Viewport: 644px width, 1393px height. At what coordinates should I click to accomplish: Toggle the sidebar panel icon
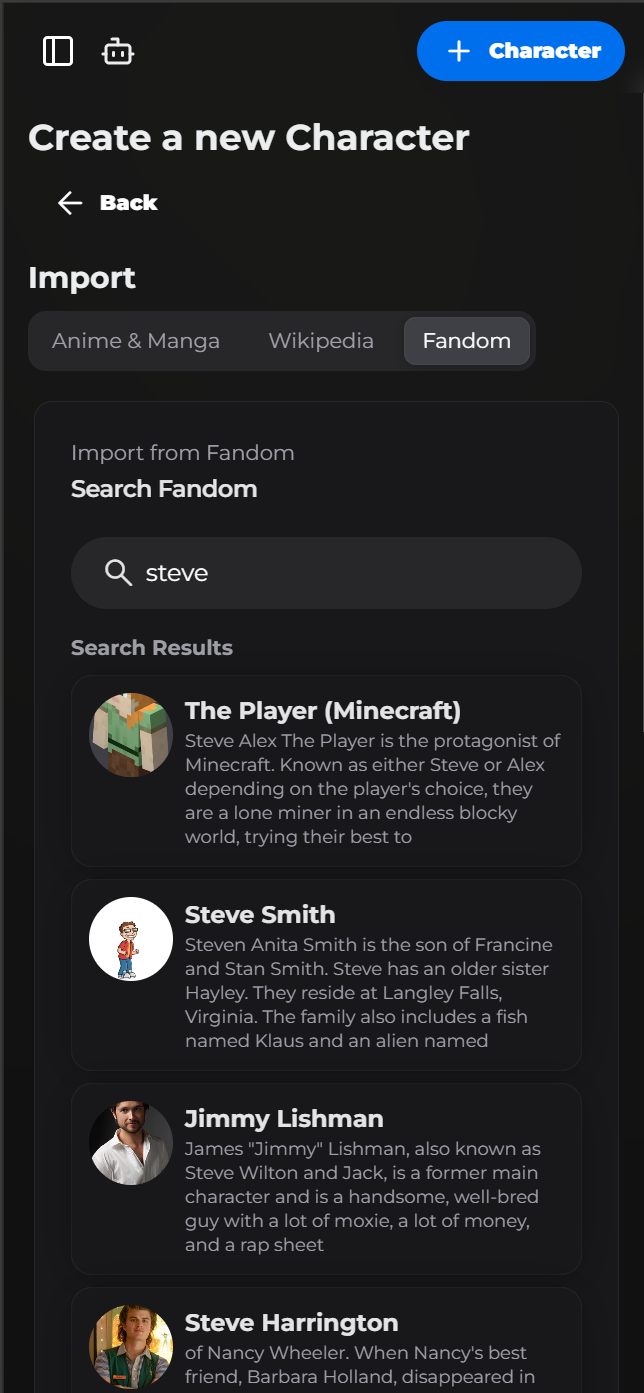click(x=58, y=51)
